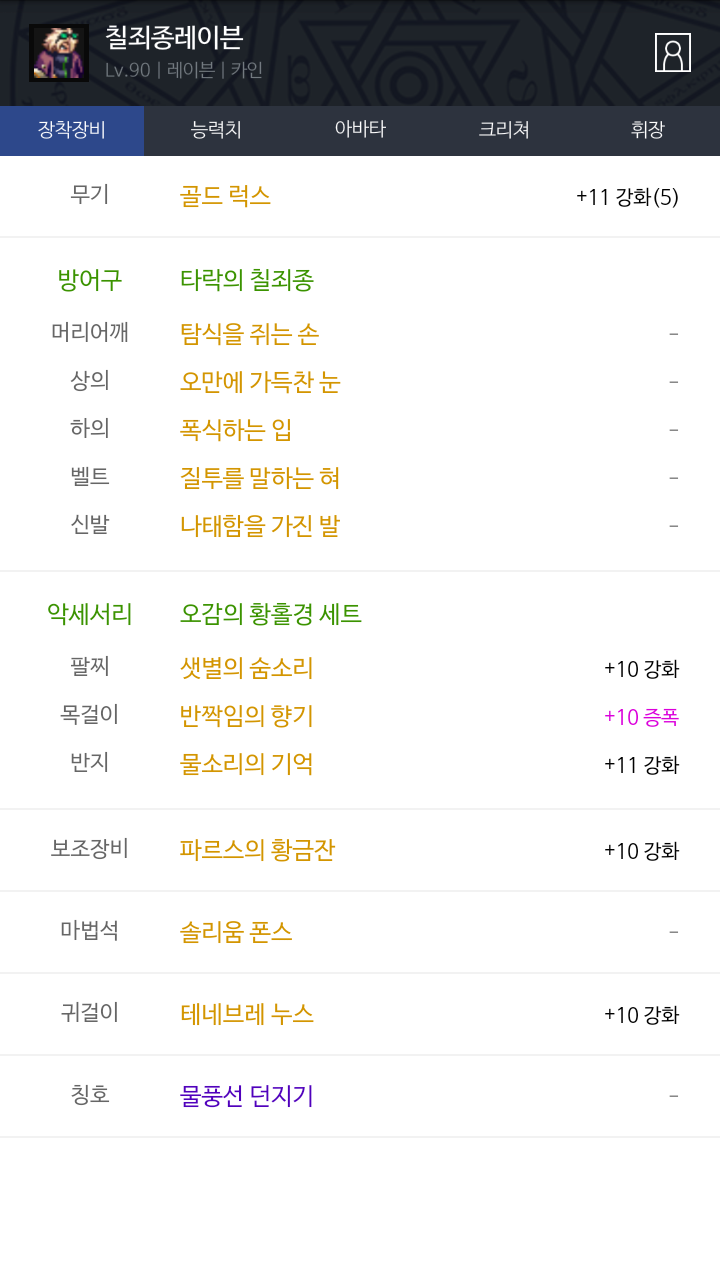The image size is (720, 1280).
Task: Open sub-equipment 파르스의 황금잔
Action: click(257, 850)
